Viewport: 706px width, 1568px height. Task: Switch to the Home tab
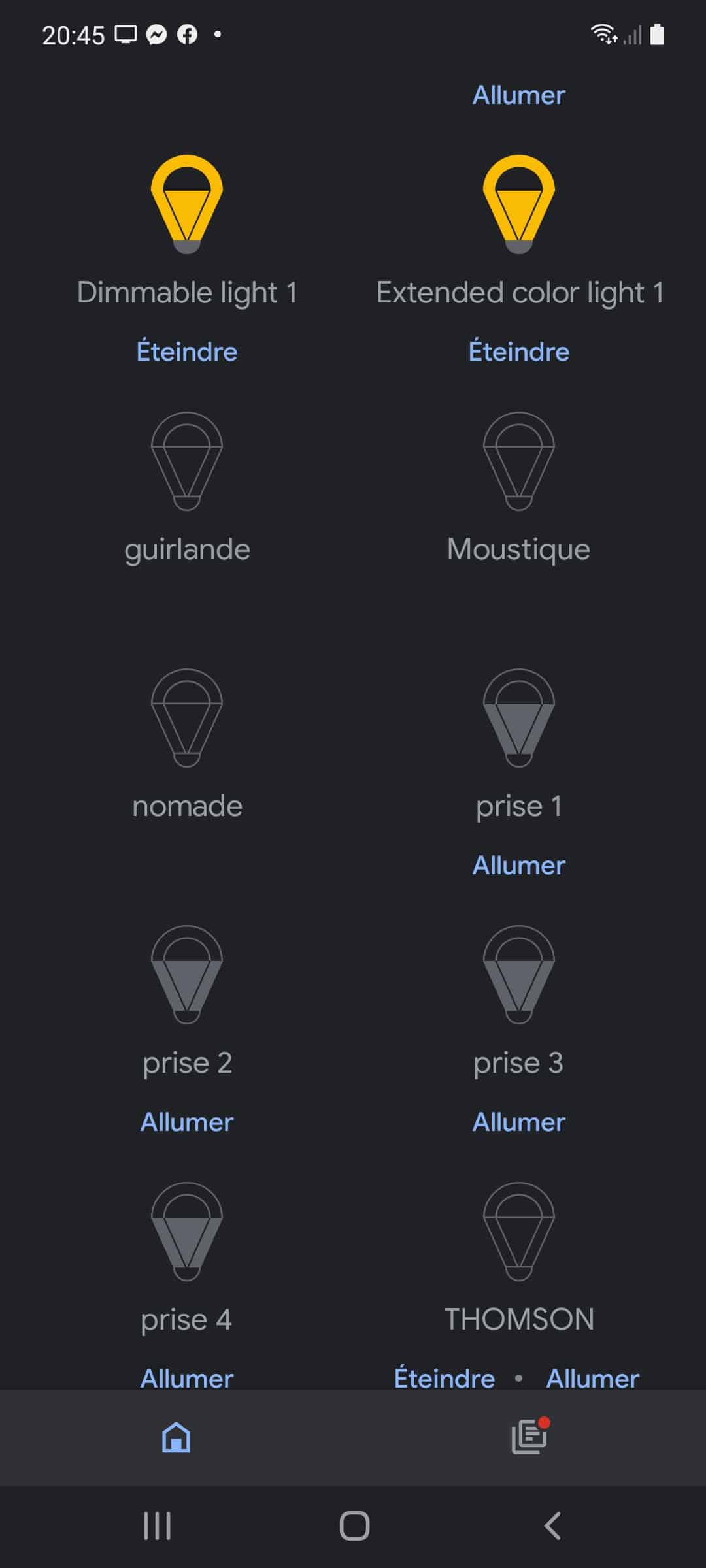176,1438
